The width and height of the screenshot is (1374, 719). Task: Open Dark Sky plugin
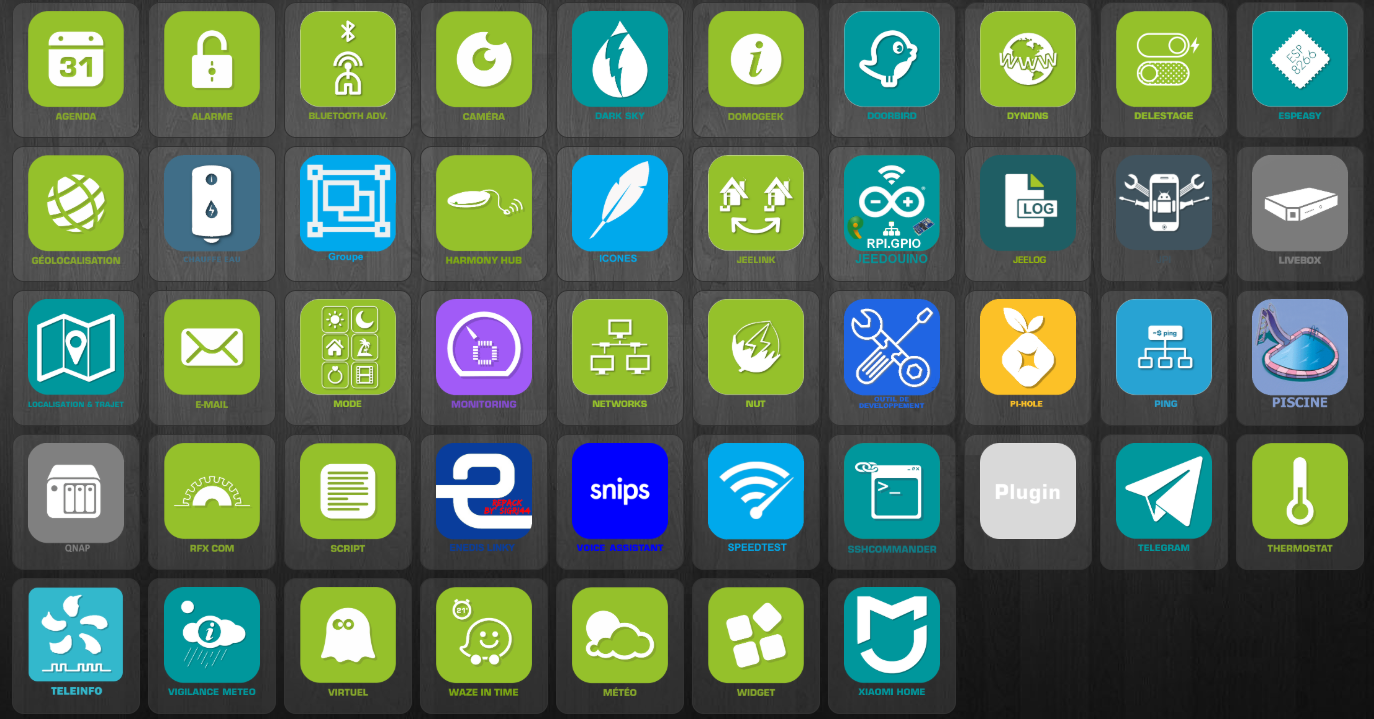[x=620, y=60]
